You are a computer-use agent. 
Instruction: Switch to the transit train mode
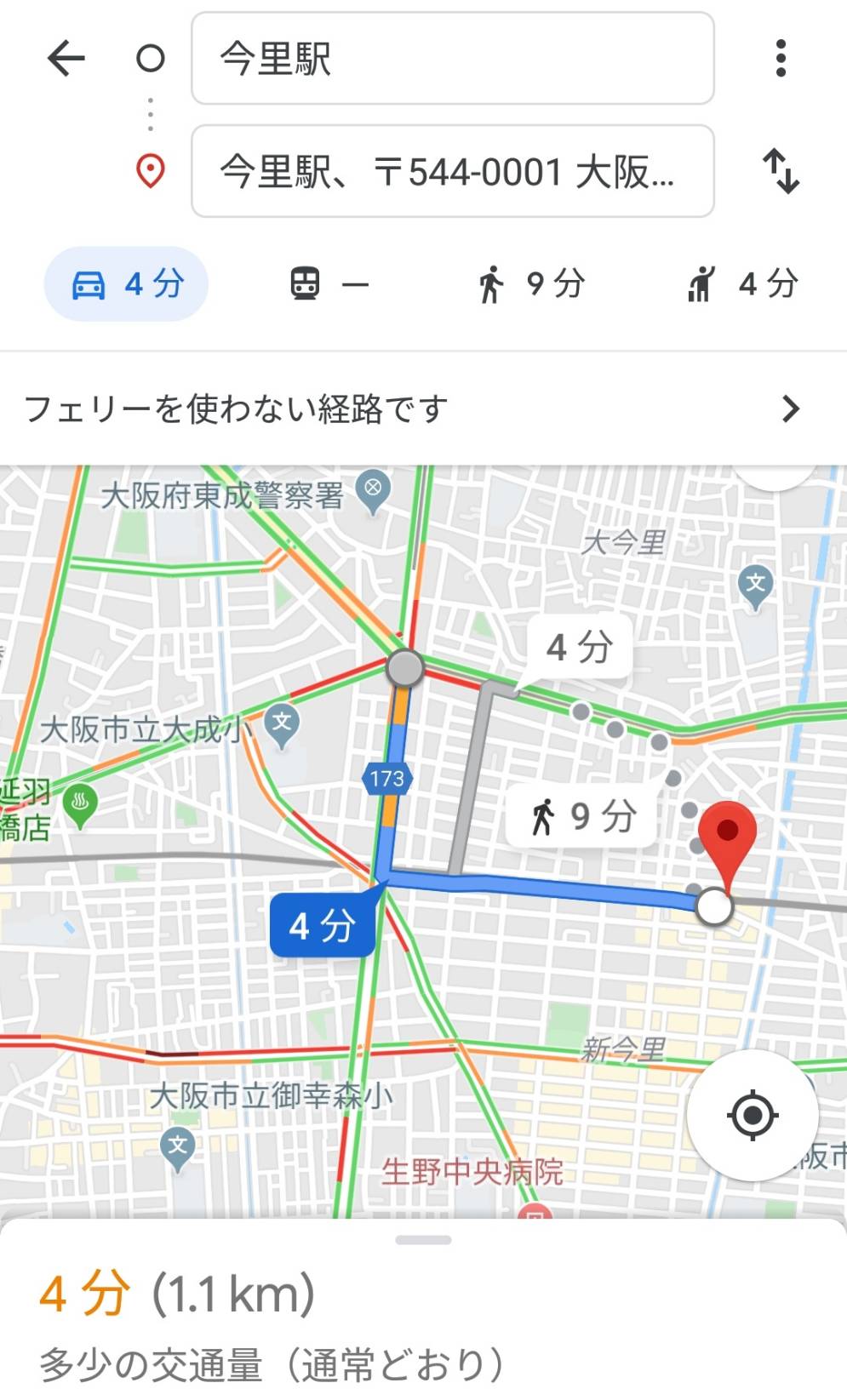[329, 283]
